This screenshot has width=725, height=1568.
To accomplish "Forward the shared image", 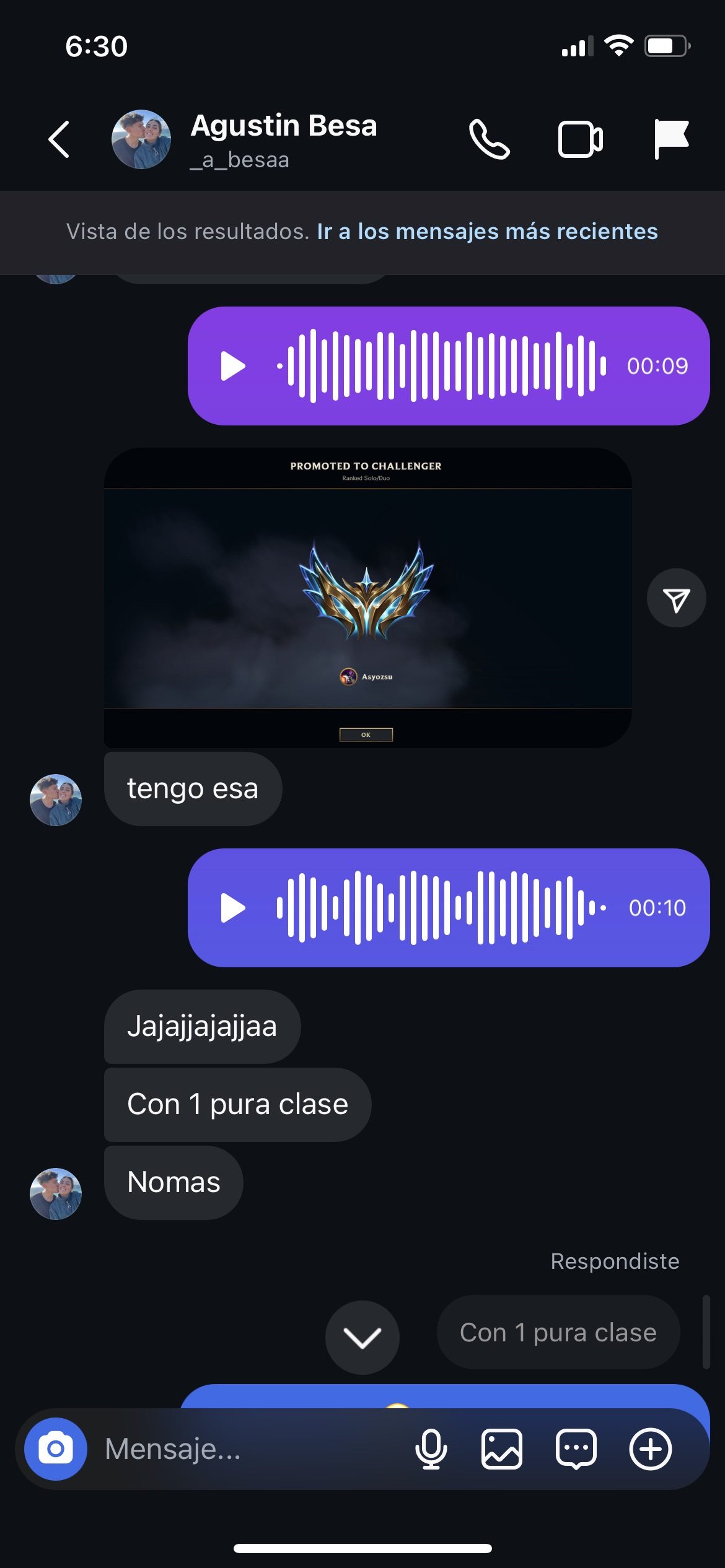I will pos(676,598).
